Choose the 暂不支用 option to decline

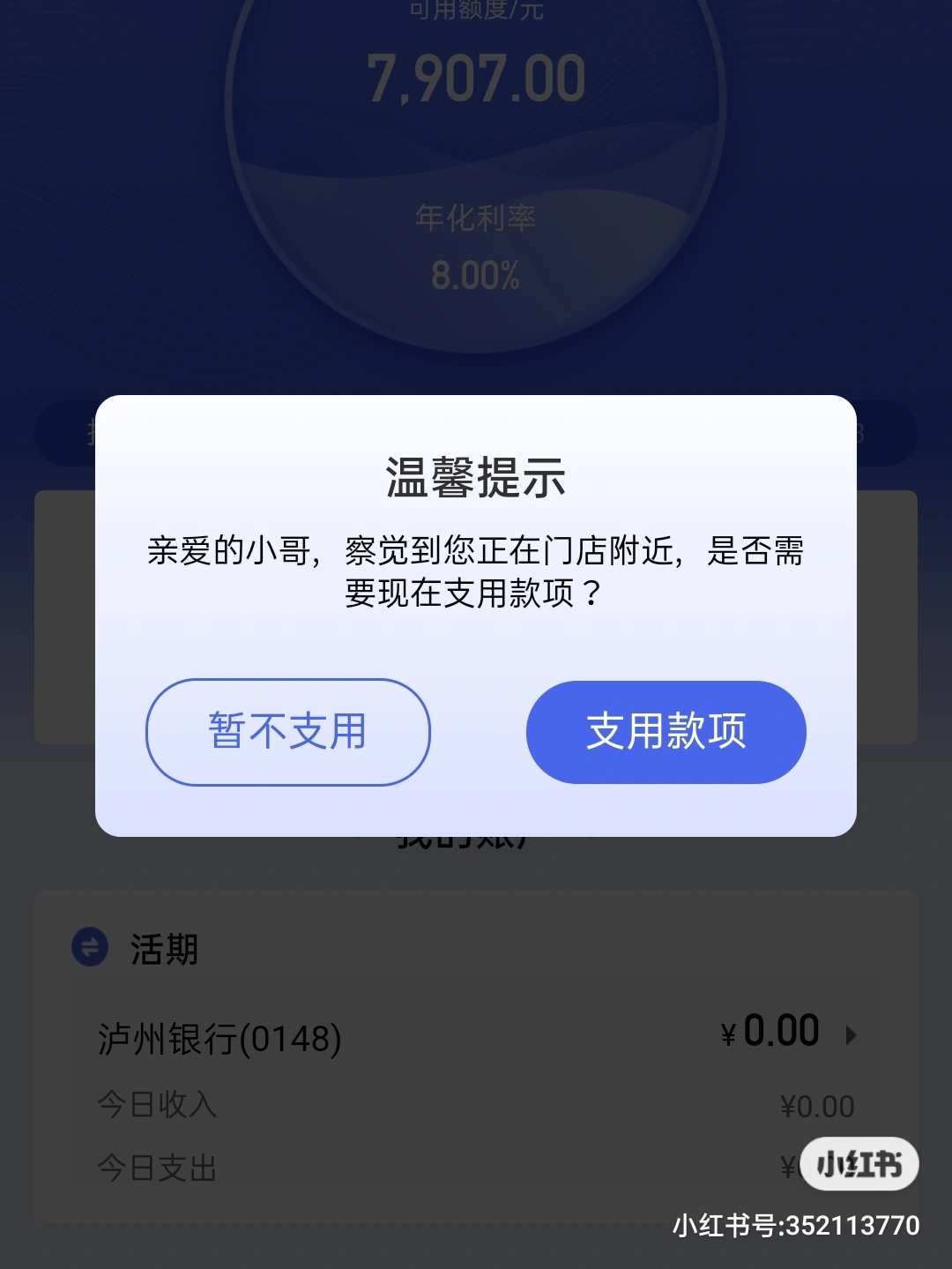(287, 731)
